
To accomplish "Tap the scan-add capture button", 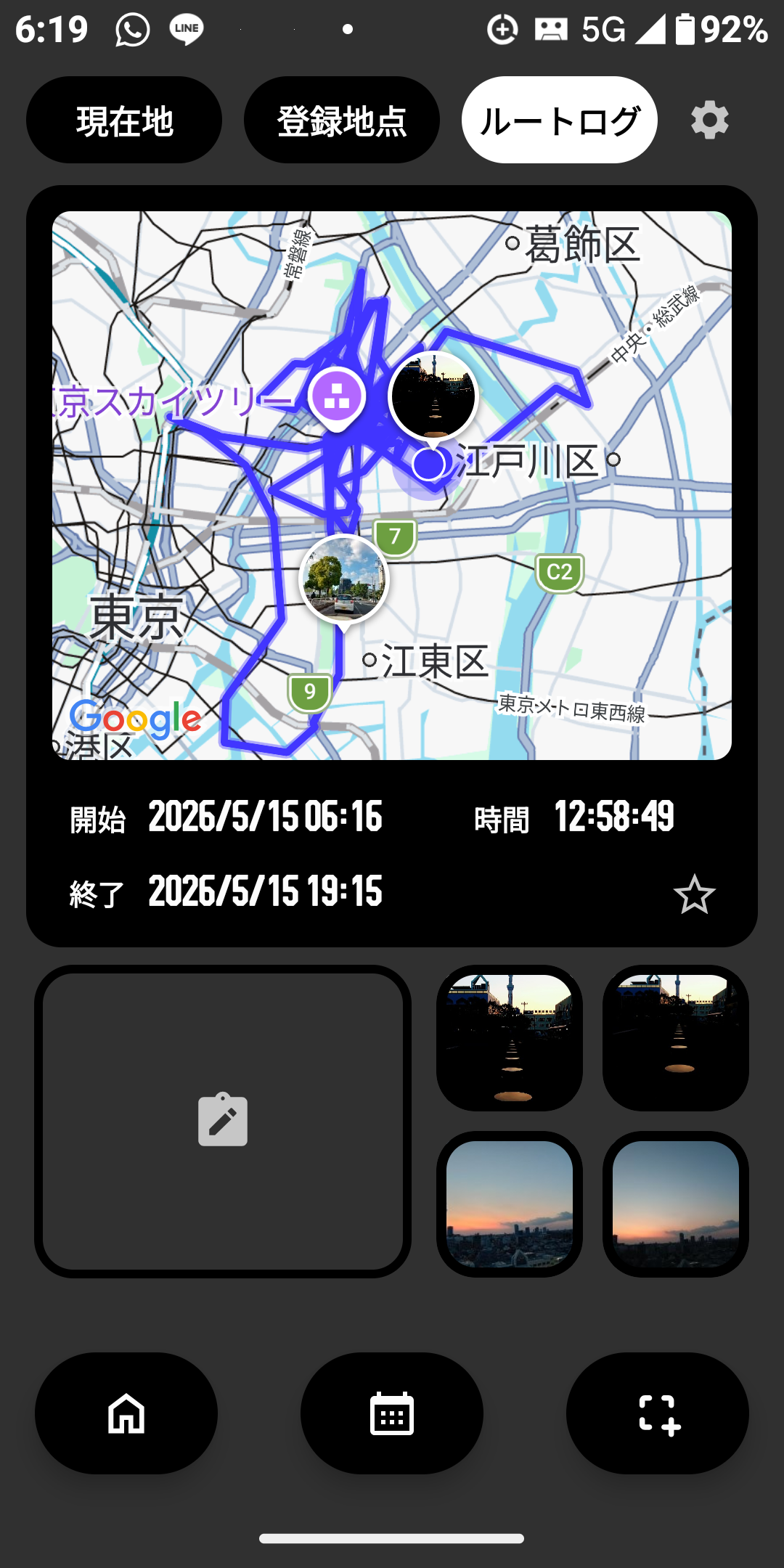I will tap(658, 1413).
